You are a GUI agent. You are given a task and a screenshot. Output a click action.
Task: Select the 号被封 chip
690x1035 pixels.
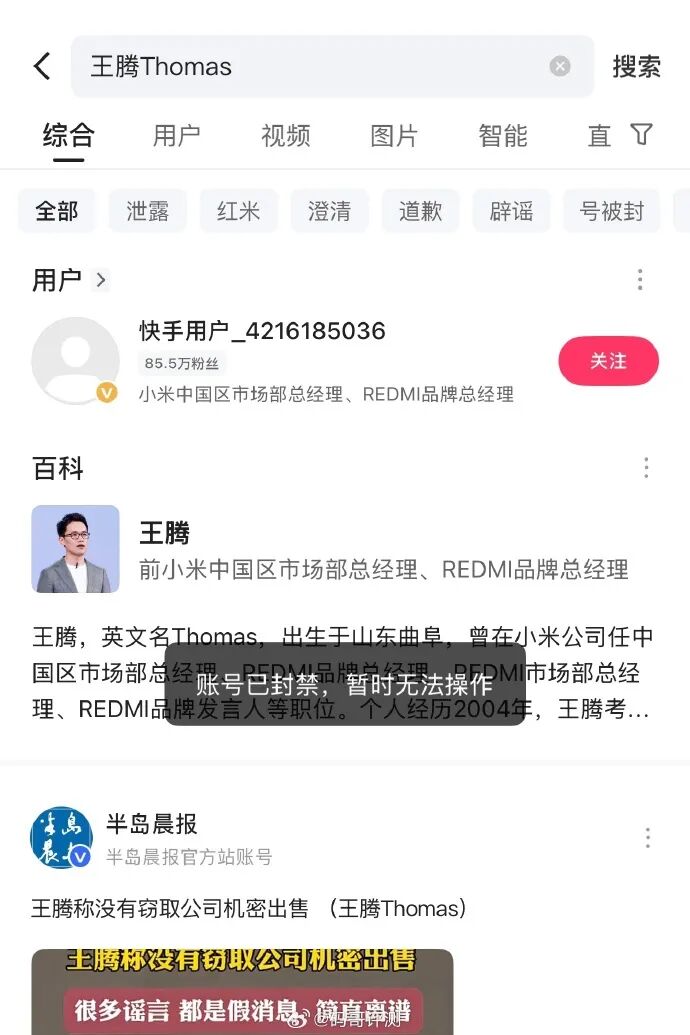click(x=612, y=211)
